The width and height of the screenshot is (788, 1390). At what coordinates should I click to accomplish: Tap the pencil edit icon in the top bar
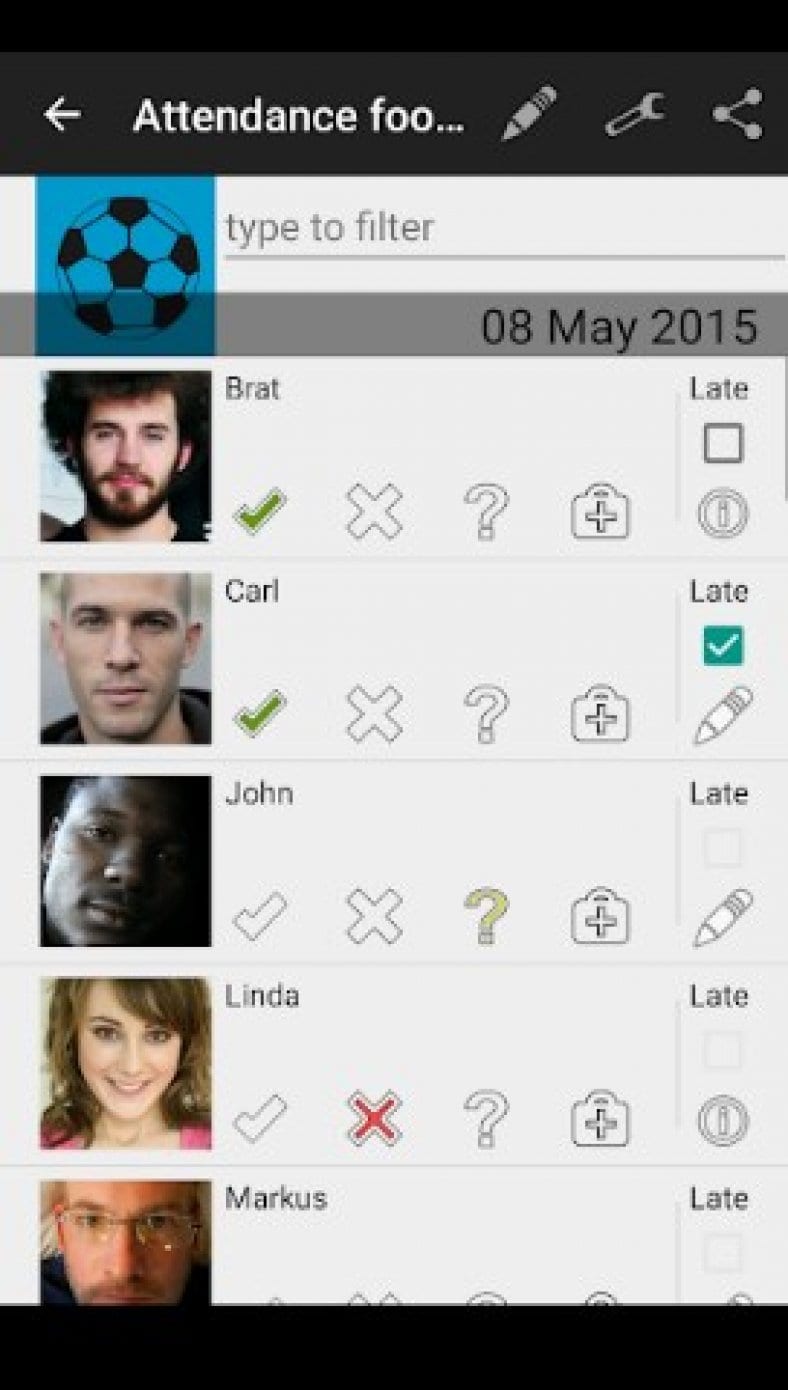click(527, 112)
